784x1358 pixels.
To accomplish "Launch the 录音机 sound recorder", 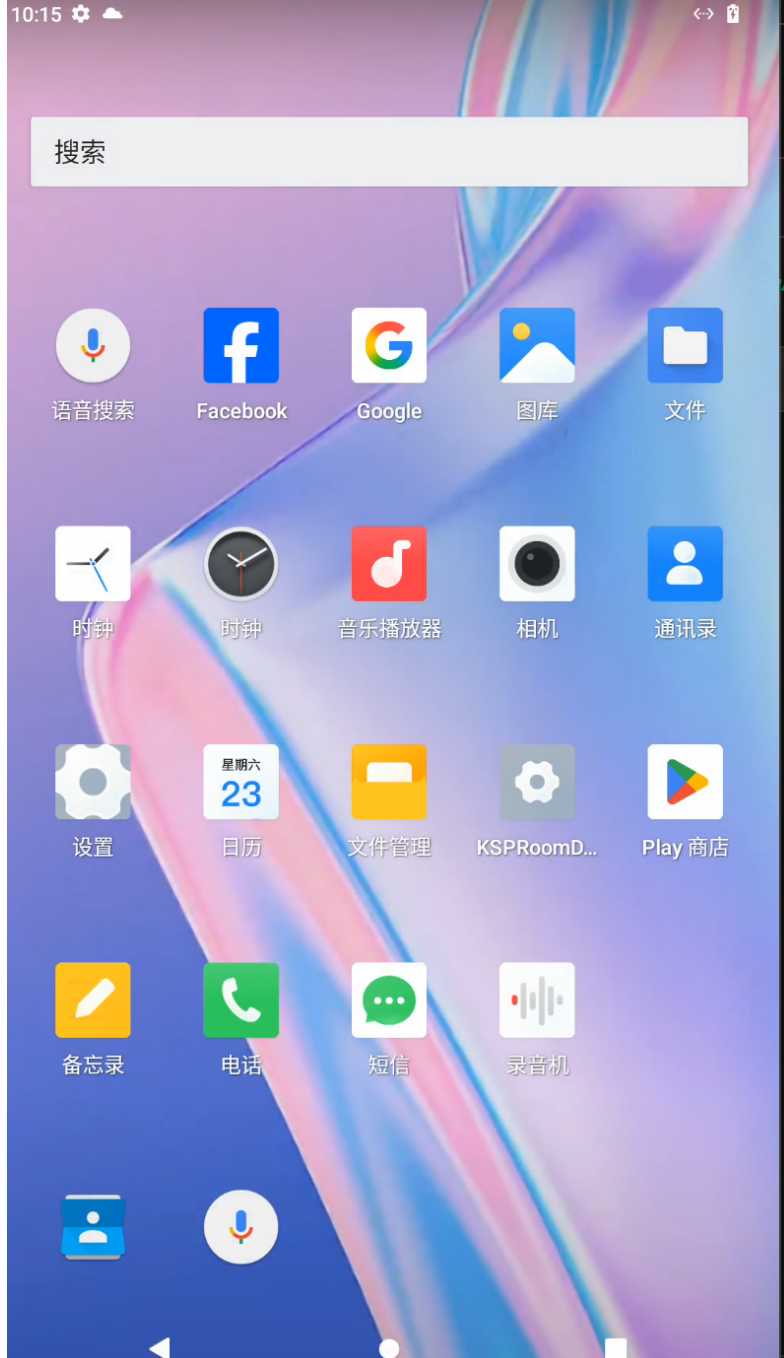I will [537, 1000].
